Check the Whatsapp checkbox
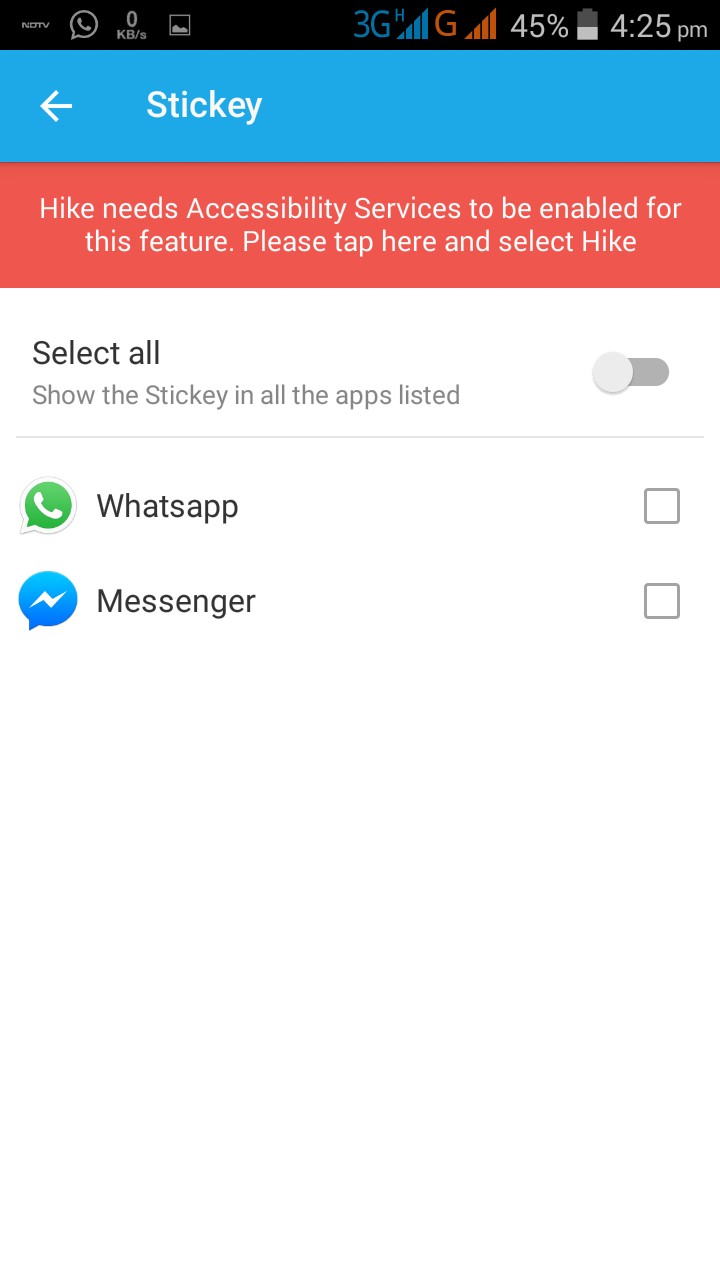The width and height of the screenshot is (720, 1280). point(661,506)
